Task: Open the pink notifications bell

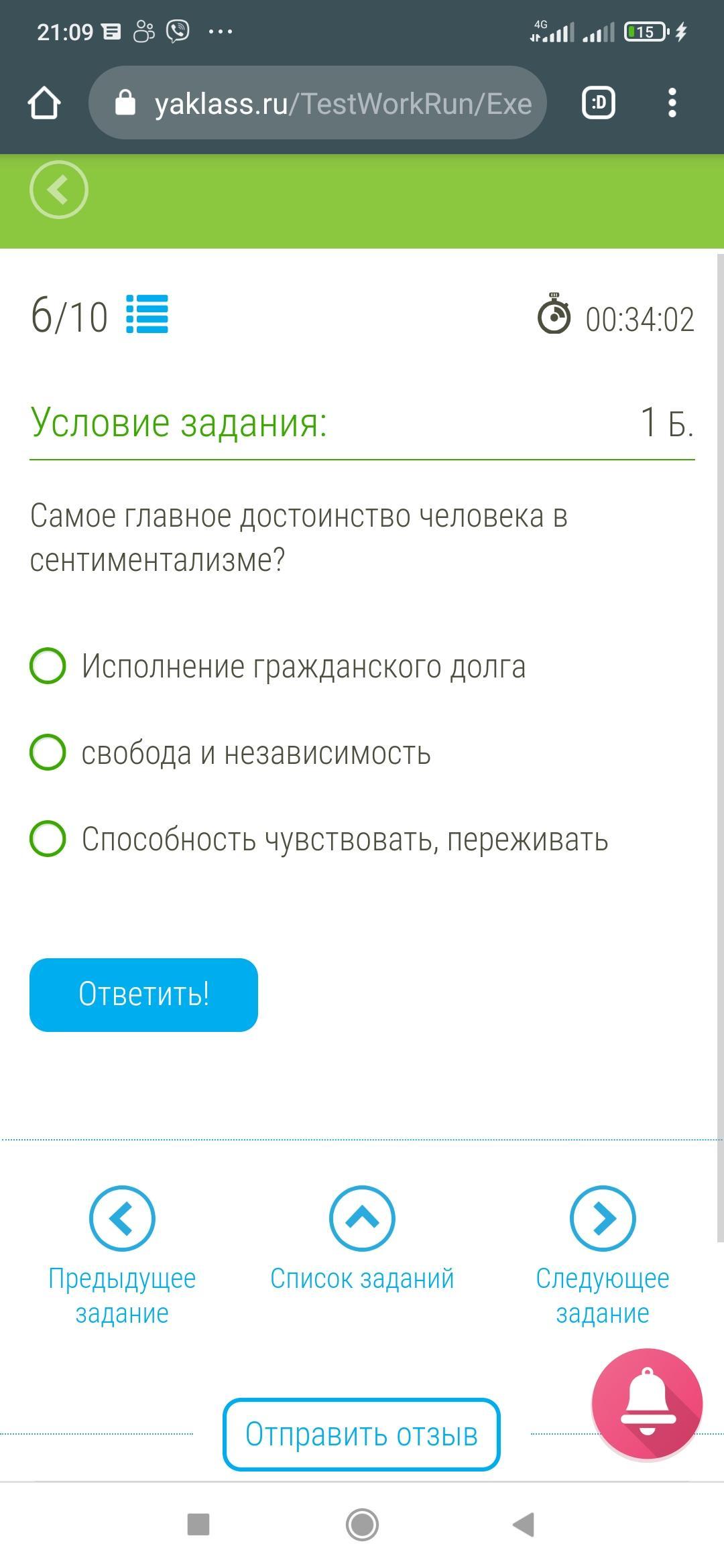Action: (x=647, y=1403)
